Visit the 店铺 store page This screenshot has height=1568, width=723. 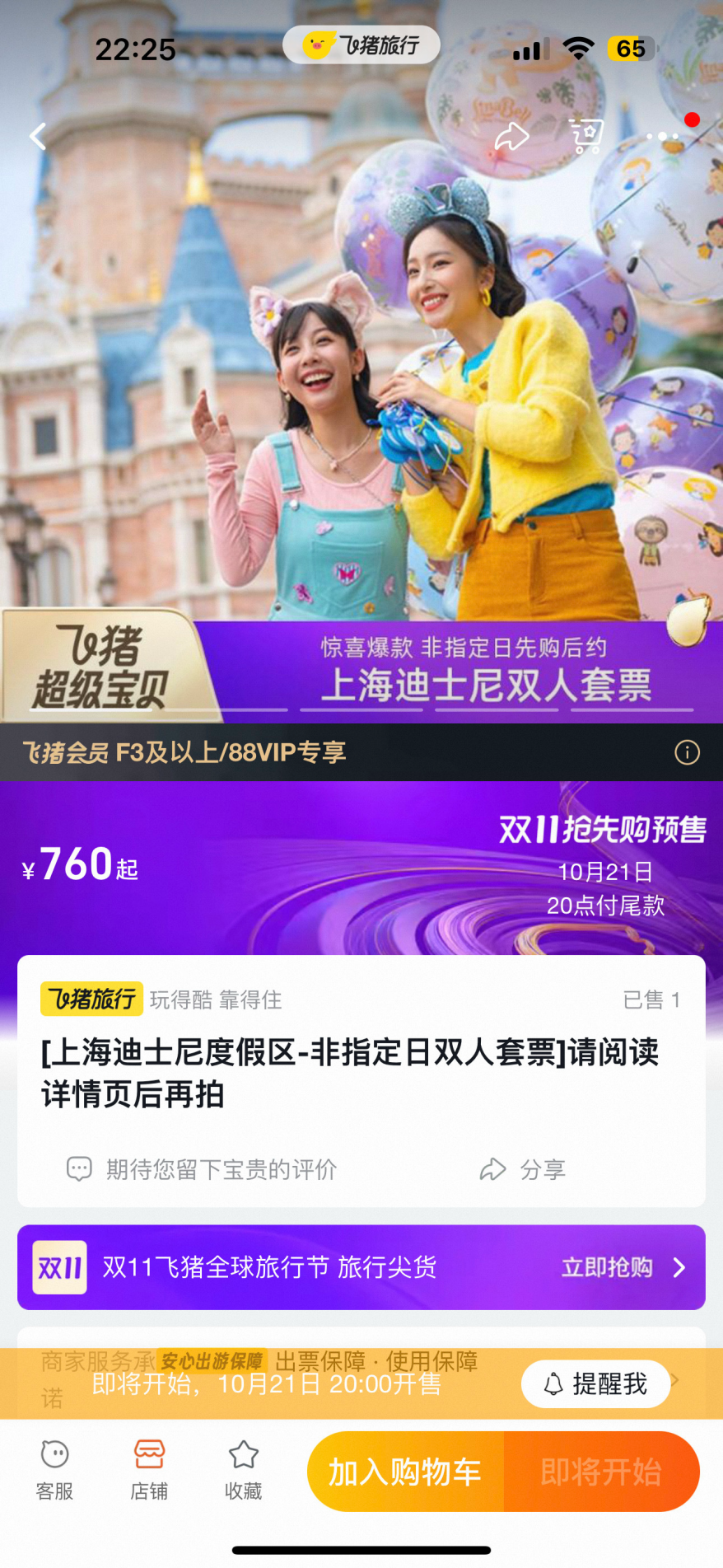[x=149, y=1470]
